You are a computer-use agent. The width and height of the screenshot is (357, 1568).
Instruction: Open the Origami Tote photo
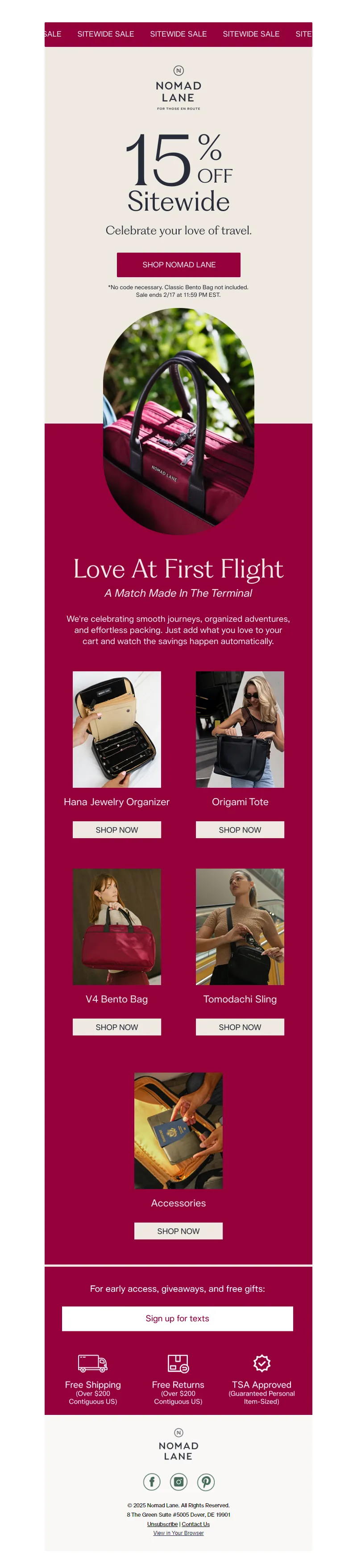tap(240, 729)
